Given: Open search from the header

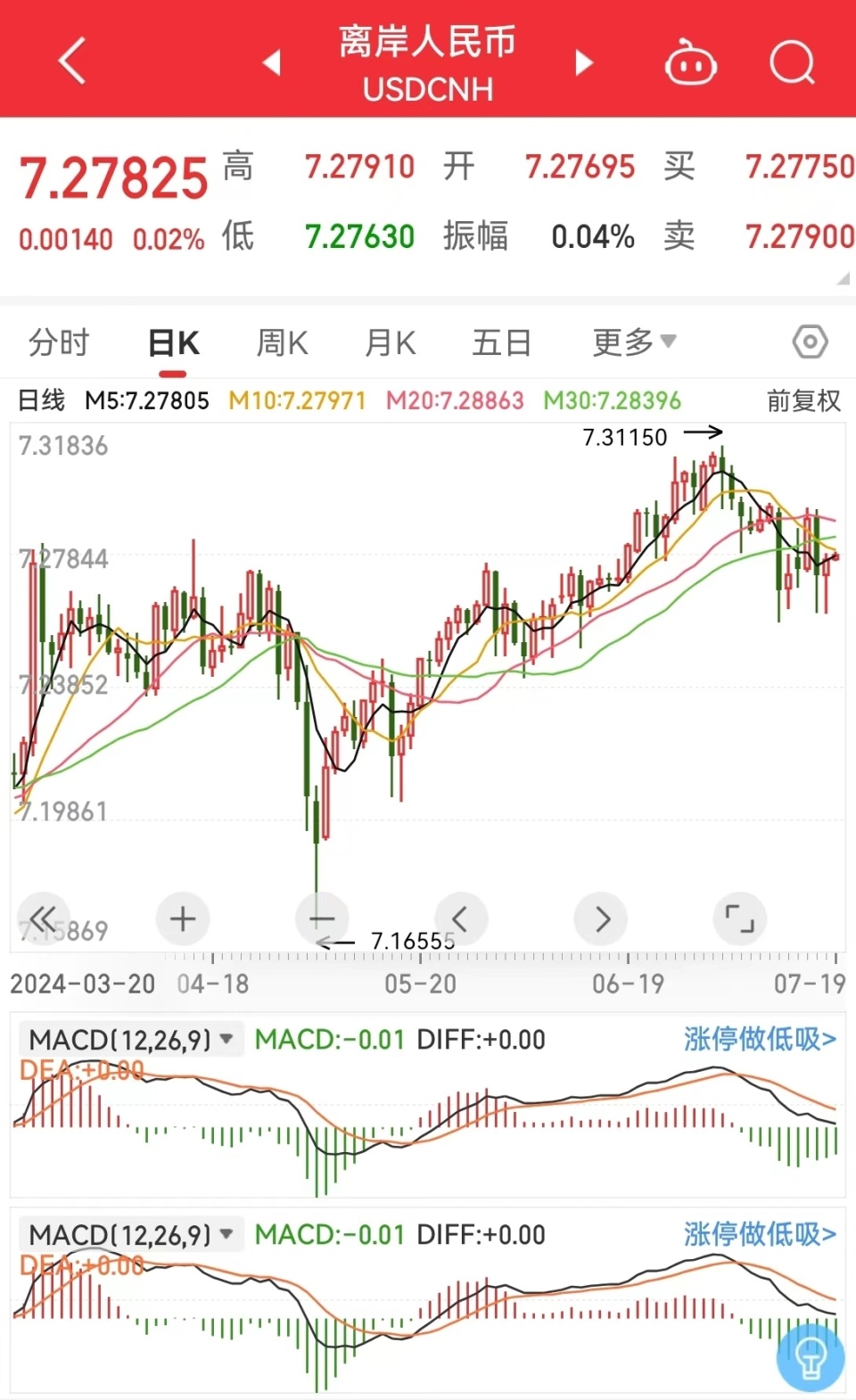Looking at the screenshot, I should pos(792,62).
